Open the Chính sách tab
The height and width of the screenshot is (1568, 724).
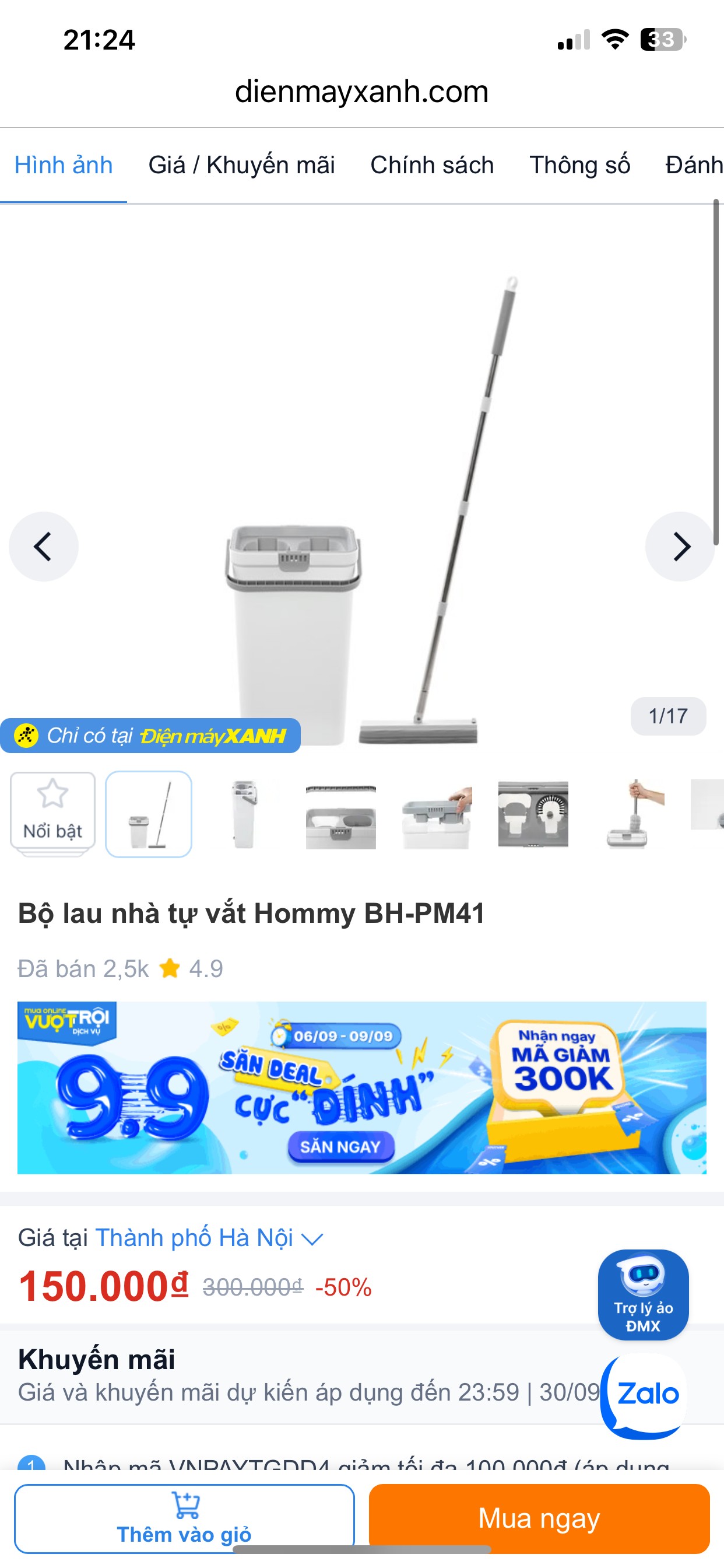coord(432,165)
